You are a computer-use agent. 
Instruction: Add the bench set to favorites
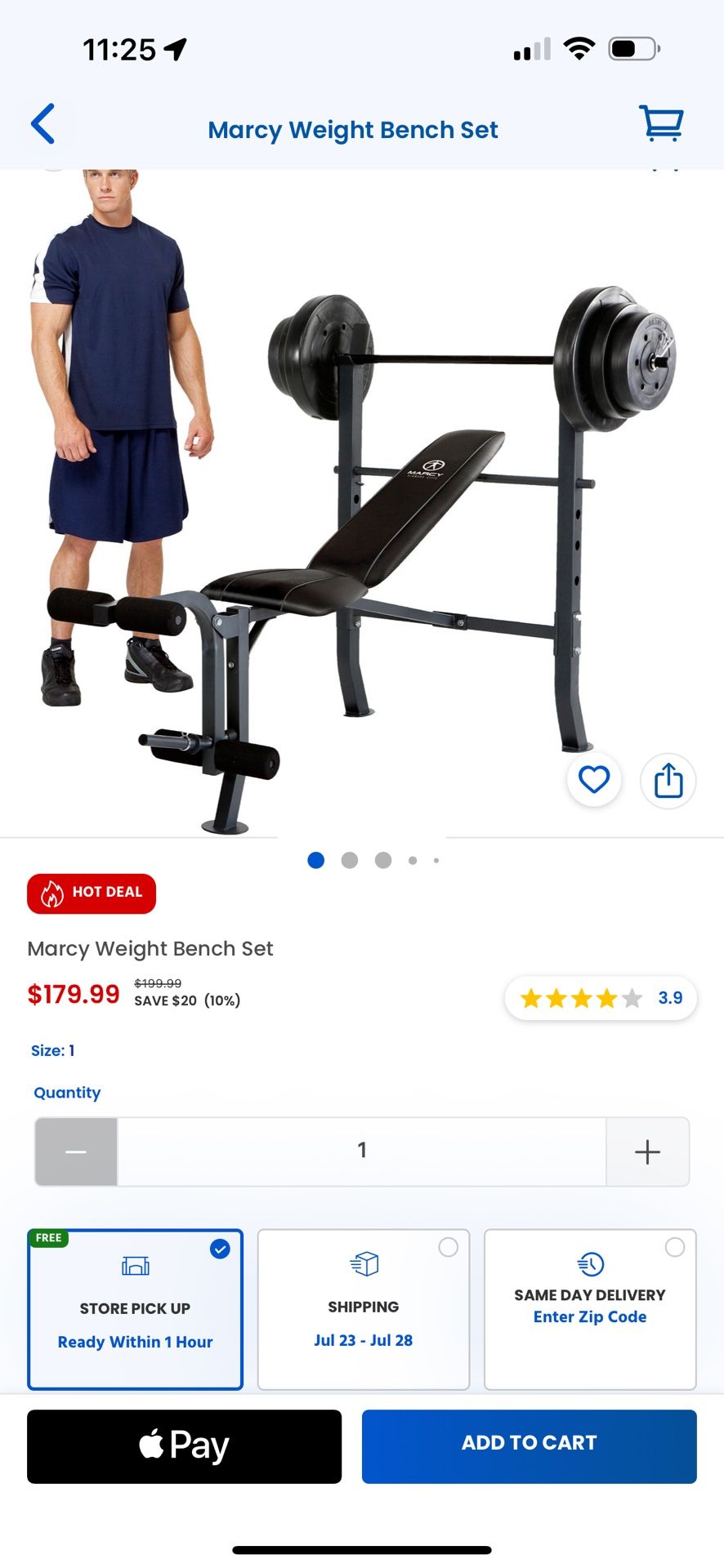click(x=594, y=780)
